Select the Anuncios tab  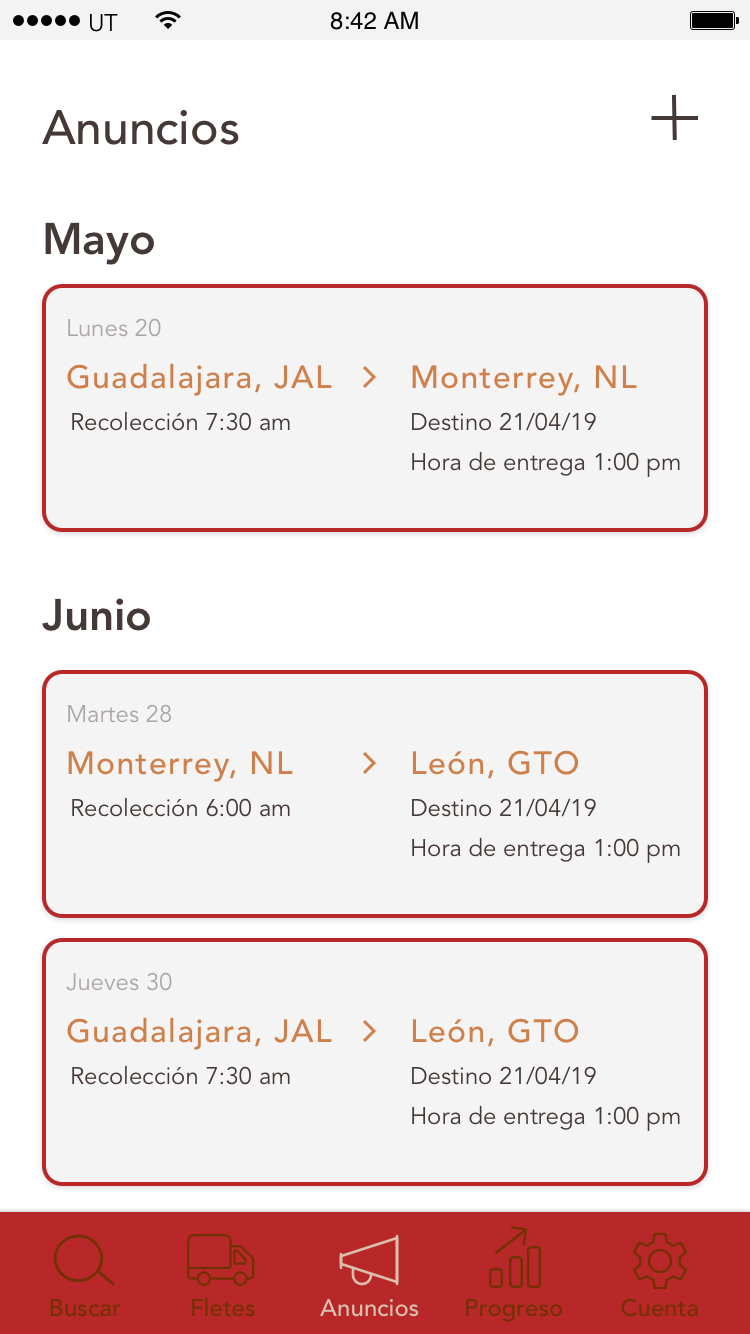(369, 1275)
